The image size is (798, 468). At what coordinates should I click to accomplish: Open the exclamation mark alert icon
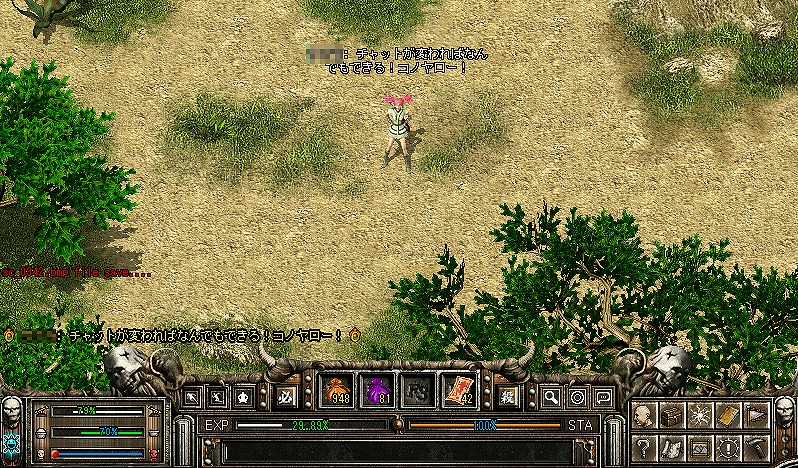tap(727, 446)
